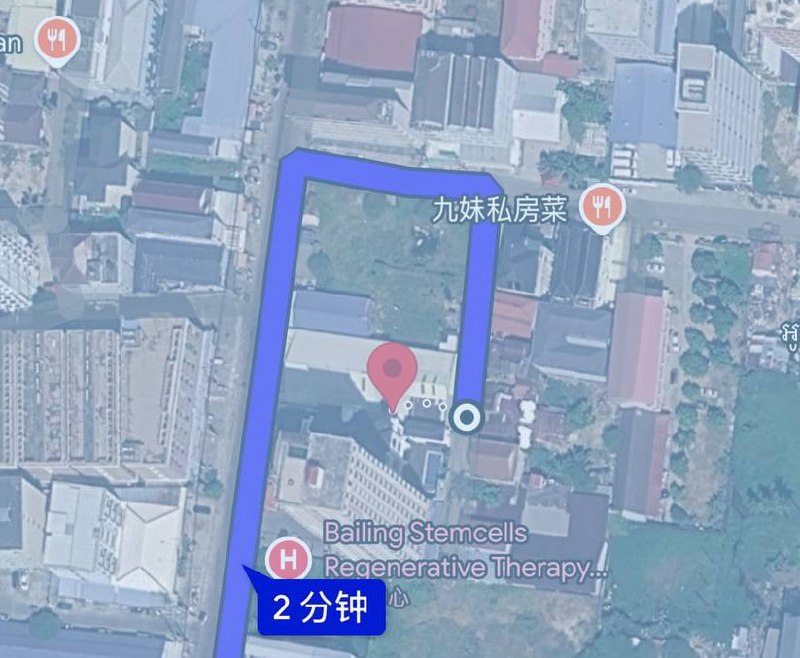Tap the 九妹私房菜 restaurant marker

pos(602,207)
